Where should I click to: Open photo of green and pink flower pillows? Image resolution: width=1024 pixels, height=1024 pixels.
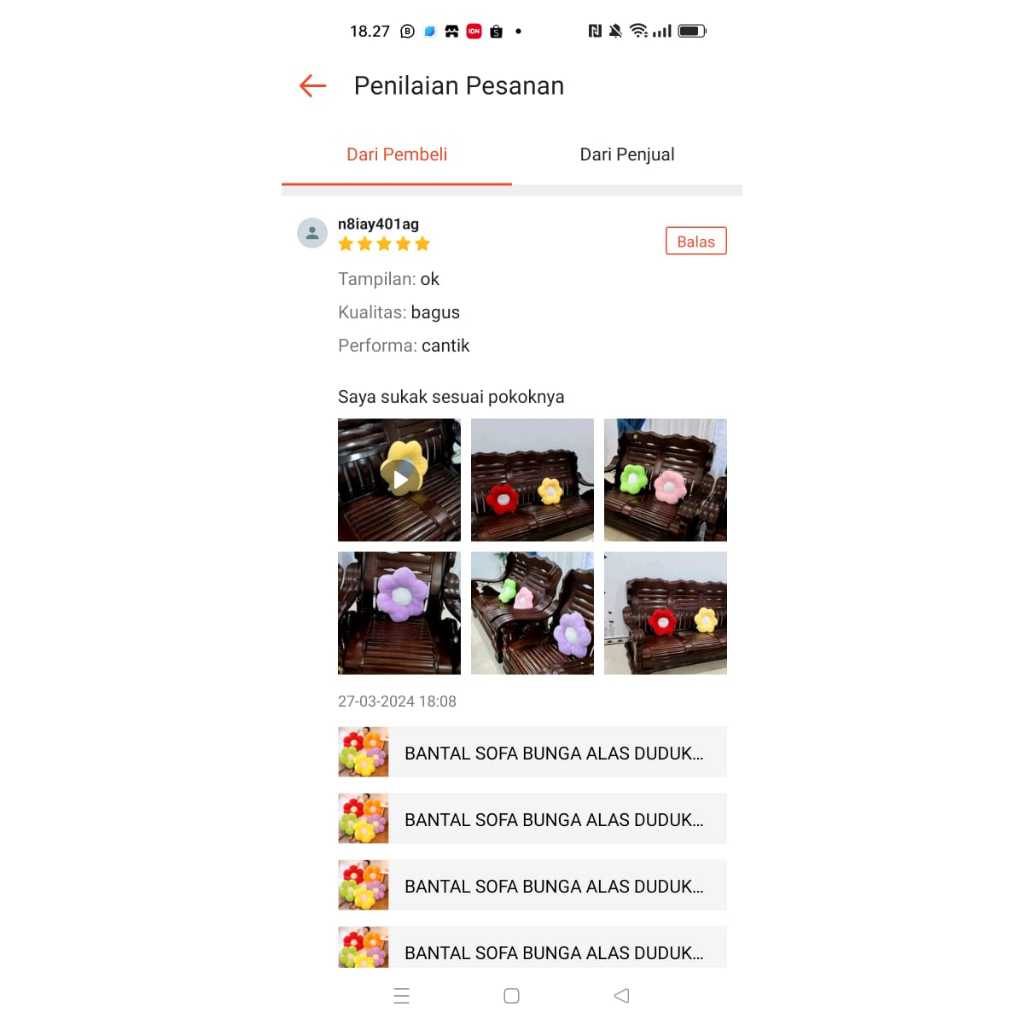(x=665, y=480)
